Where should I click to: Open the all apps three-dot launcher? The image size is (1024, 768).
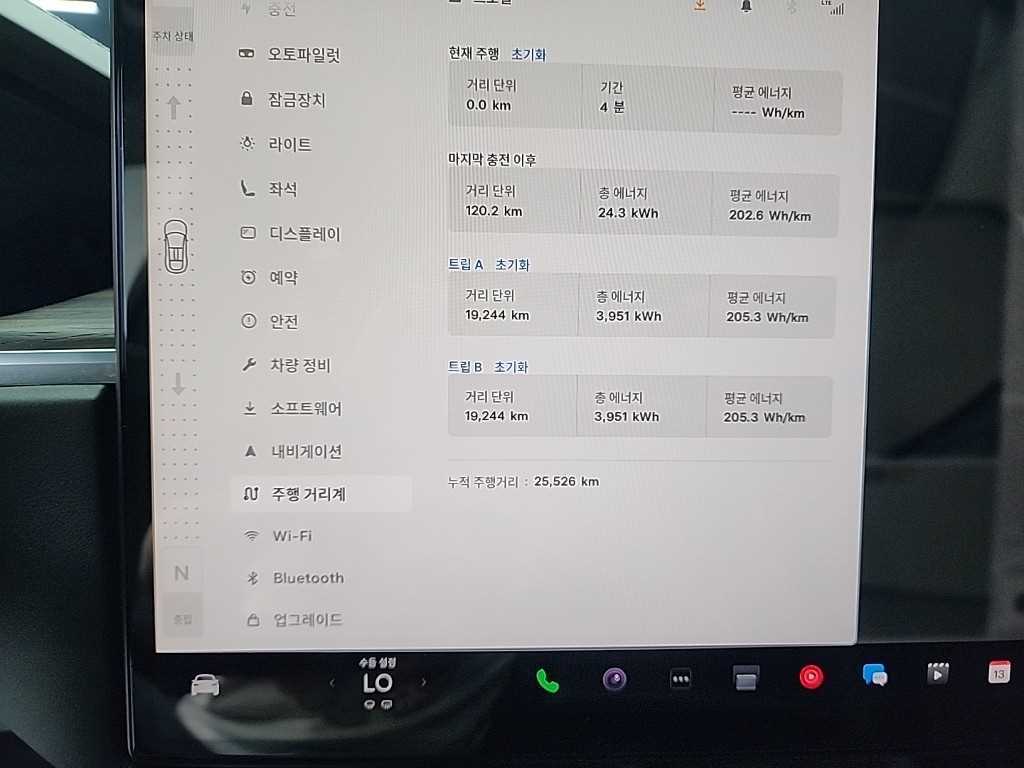[680, 679]
